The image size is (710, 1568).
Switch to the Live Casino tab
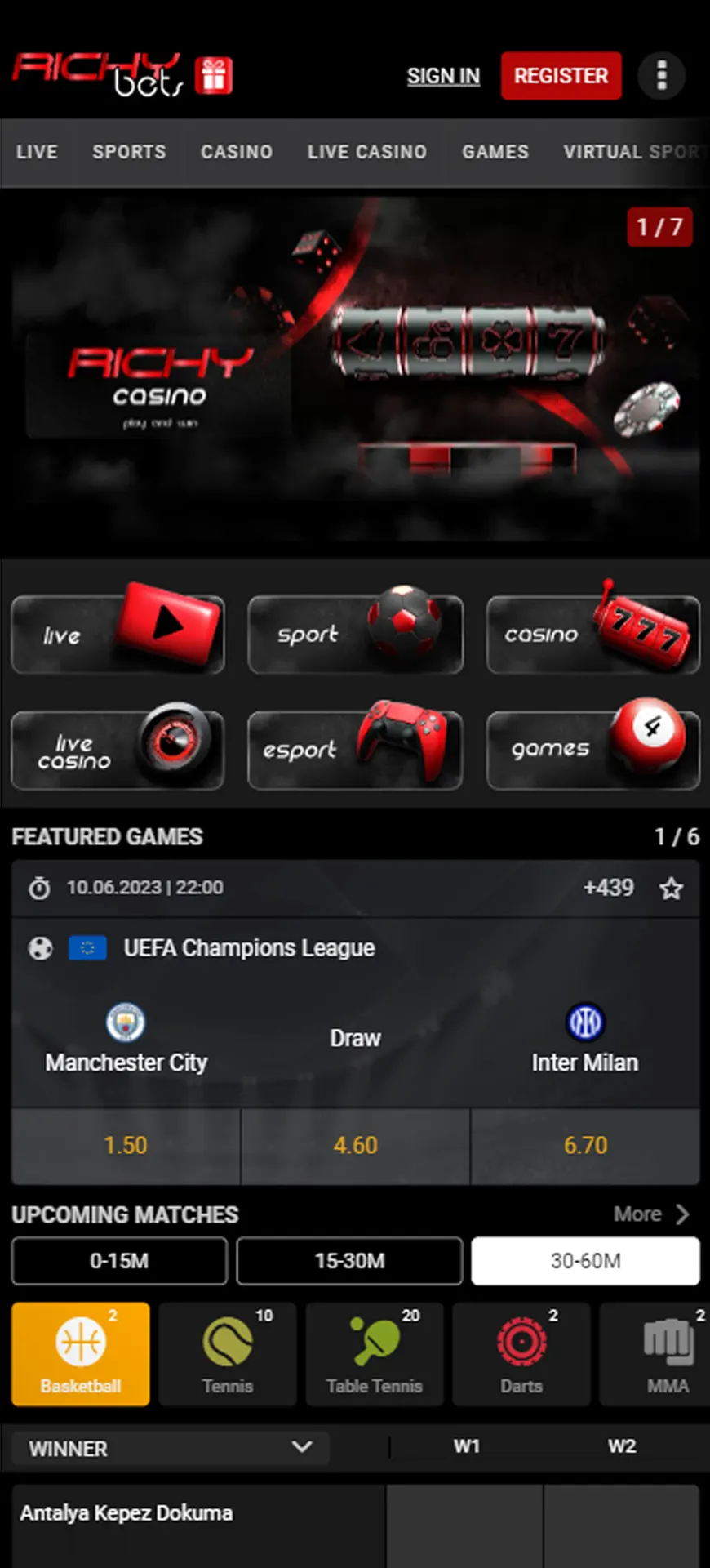(x=366, y=152)
